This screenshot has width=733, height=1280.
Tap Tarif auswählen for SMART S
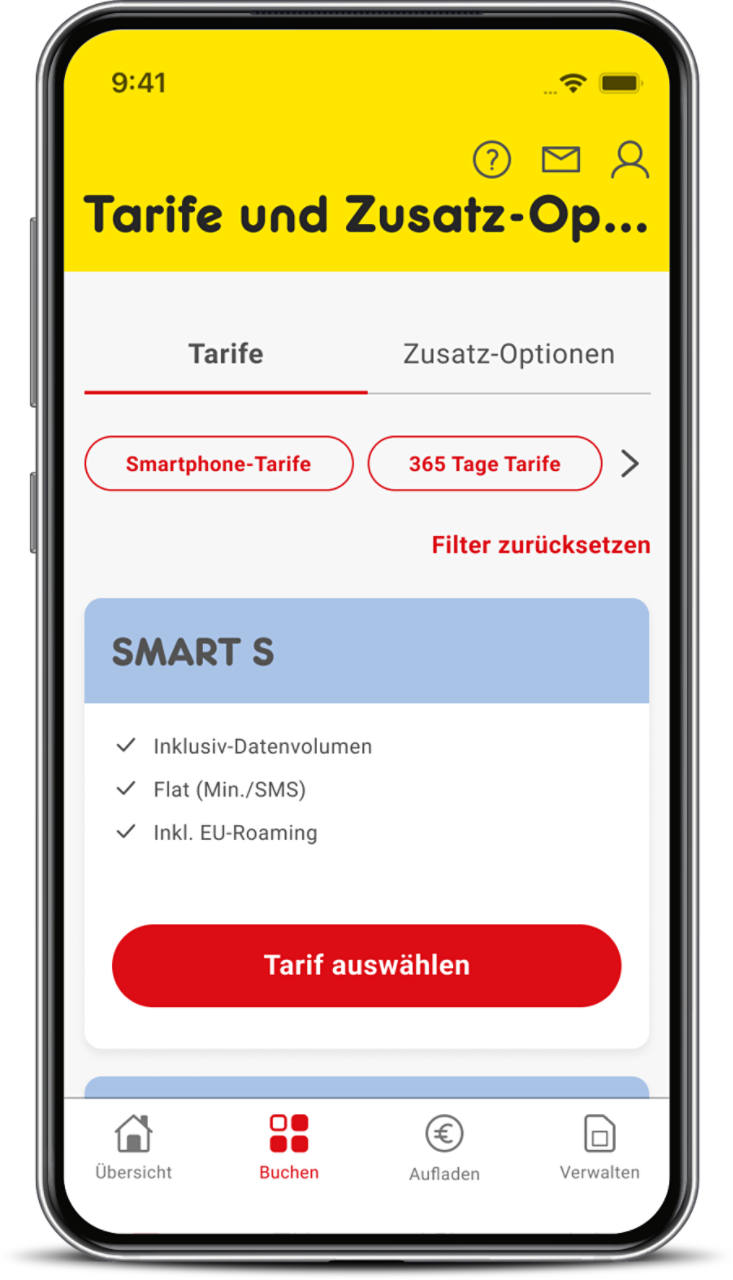366,965
